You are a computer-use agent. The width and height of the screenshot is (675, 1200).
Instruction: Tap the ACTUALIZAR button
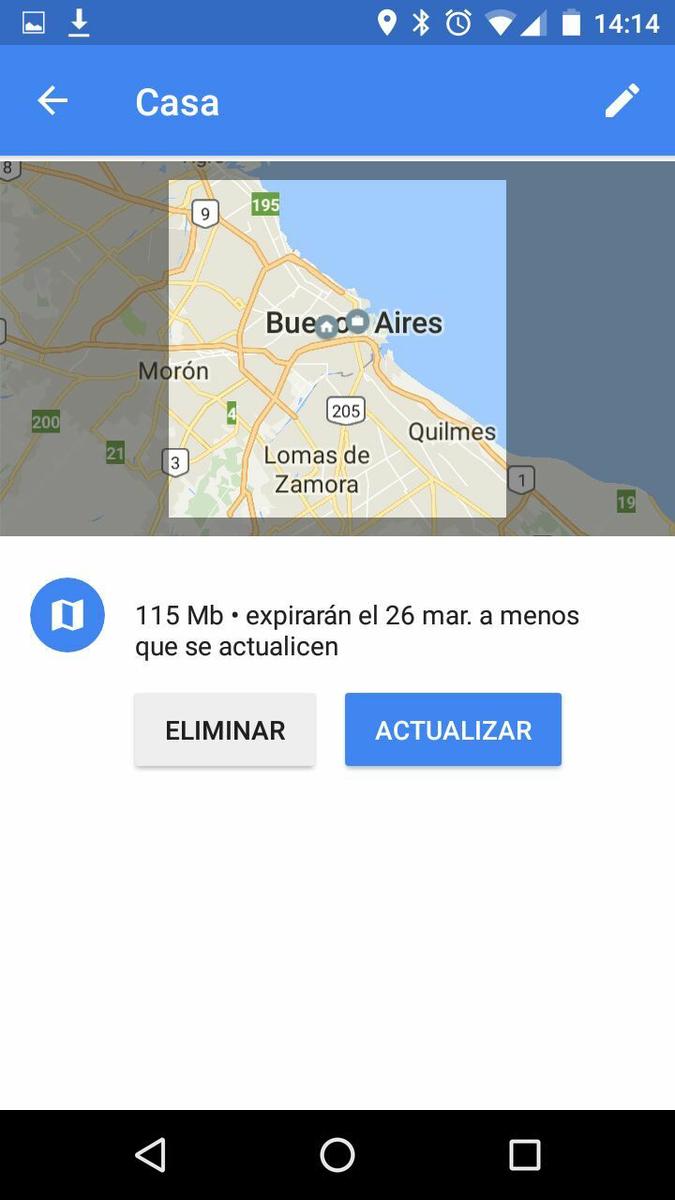pos(453,730)
